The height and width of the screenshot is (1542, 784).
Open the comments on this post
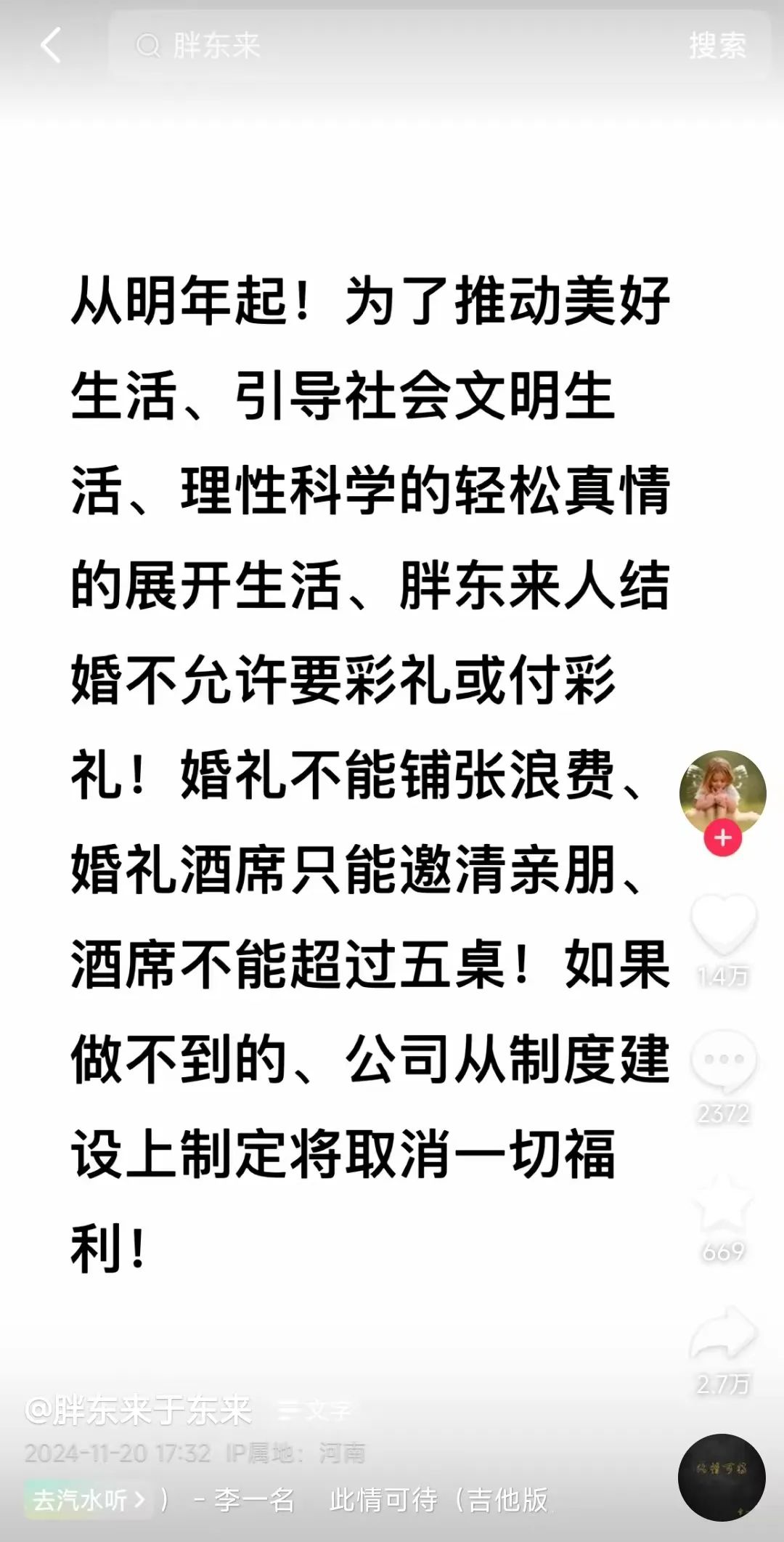click(x=723, y=1061)
